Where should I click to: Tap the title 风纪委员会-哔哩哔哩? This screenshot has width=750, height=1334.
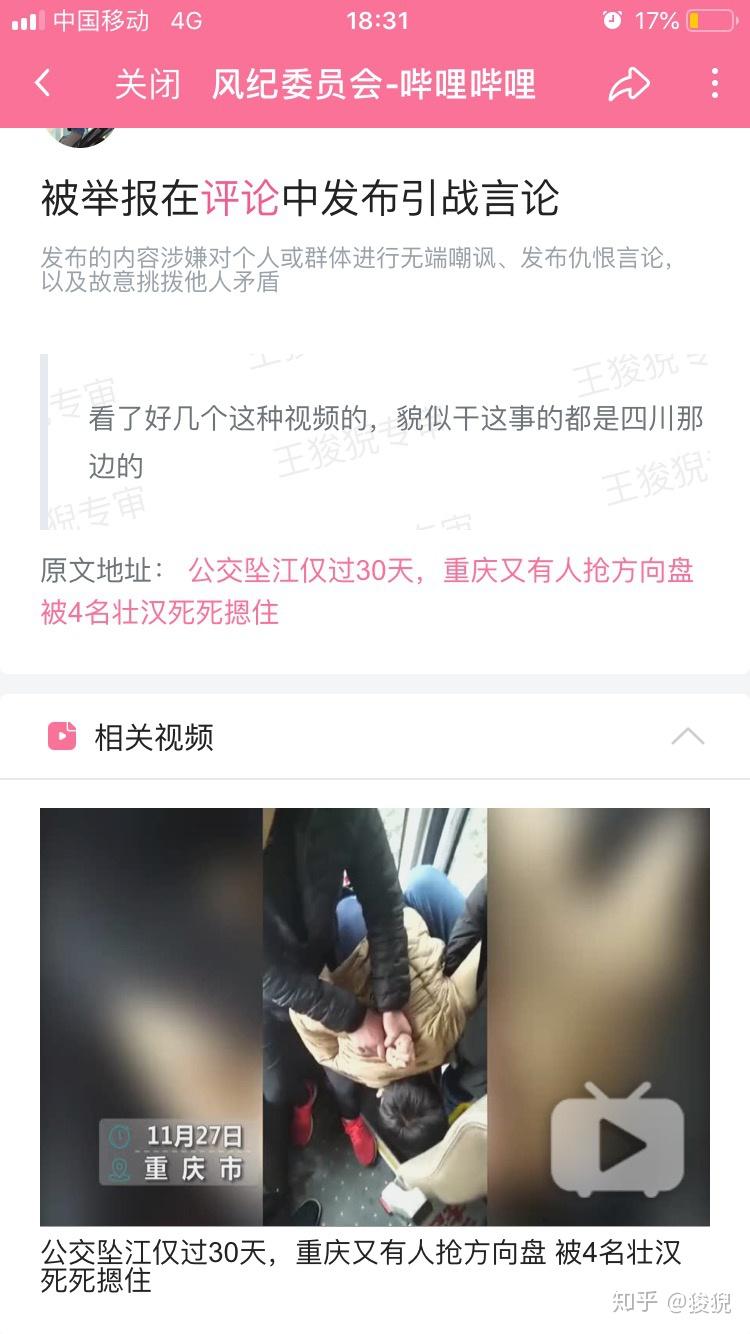[375, 85]
